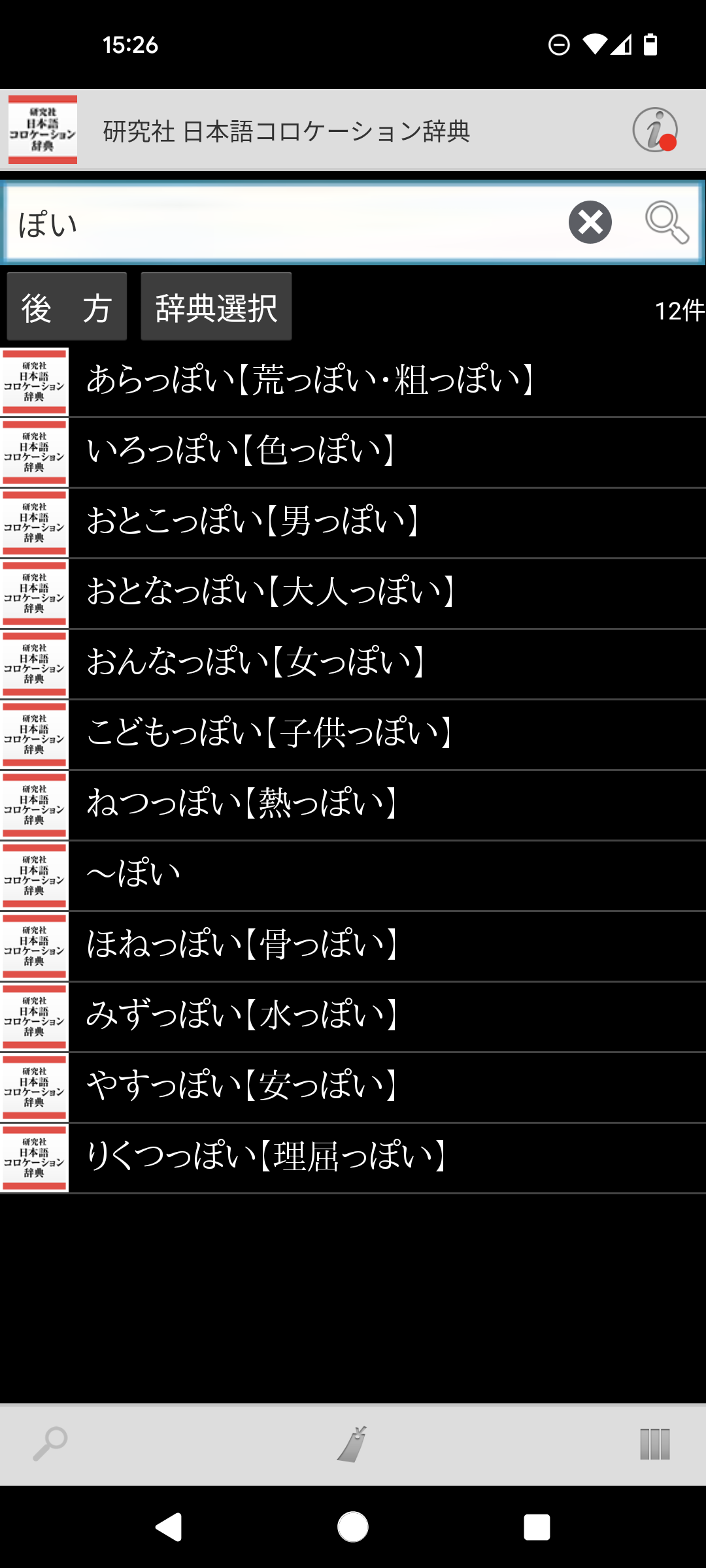
Task: Open the info icon in the header
Action: point(654,130)
